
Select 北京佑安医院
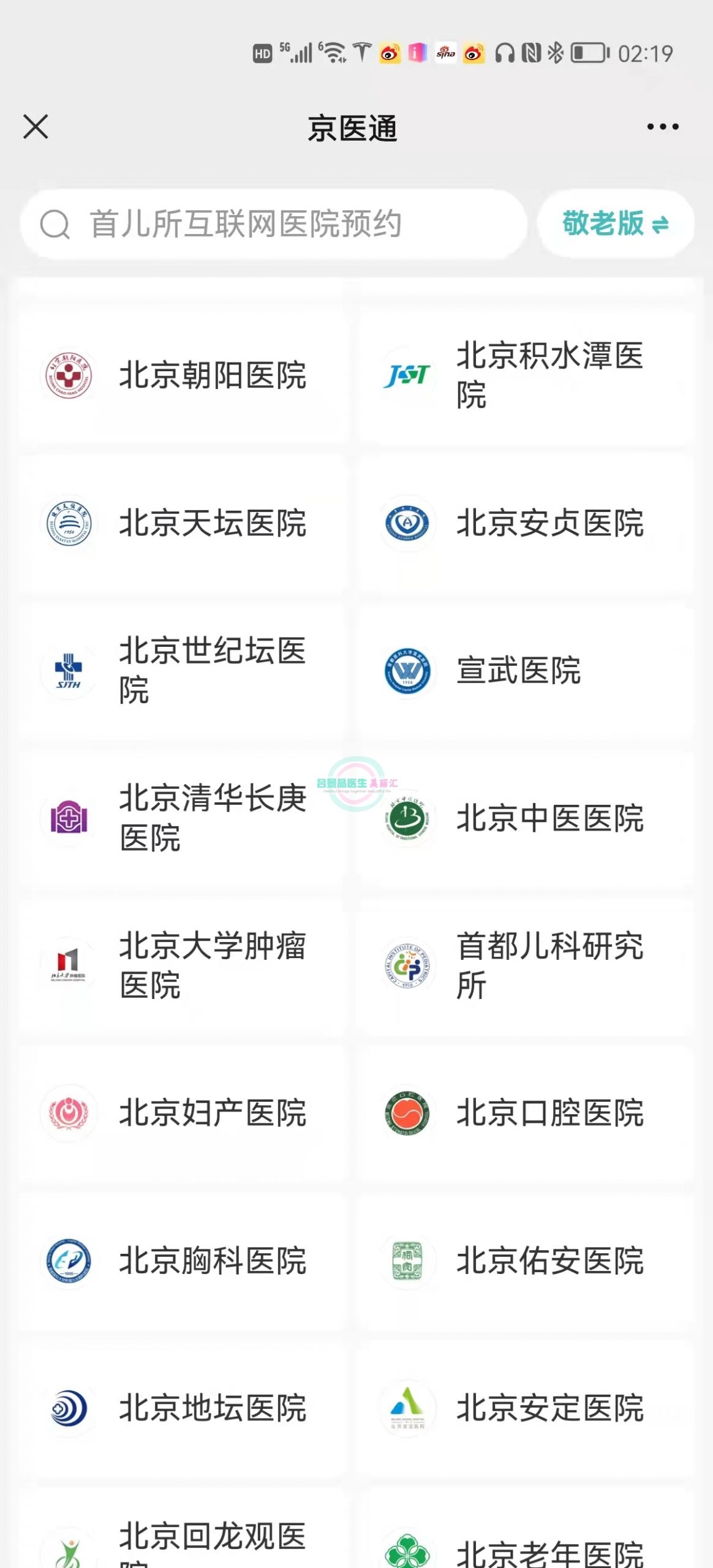[x=527, y=1261]
